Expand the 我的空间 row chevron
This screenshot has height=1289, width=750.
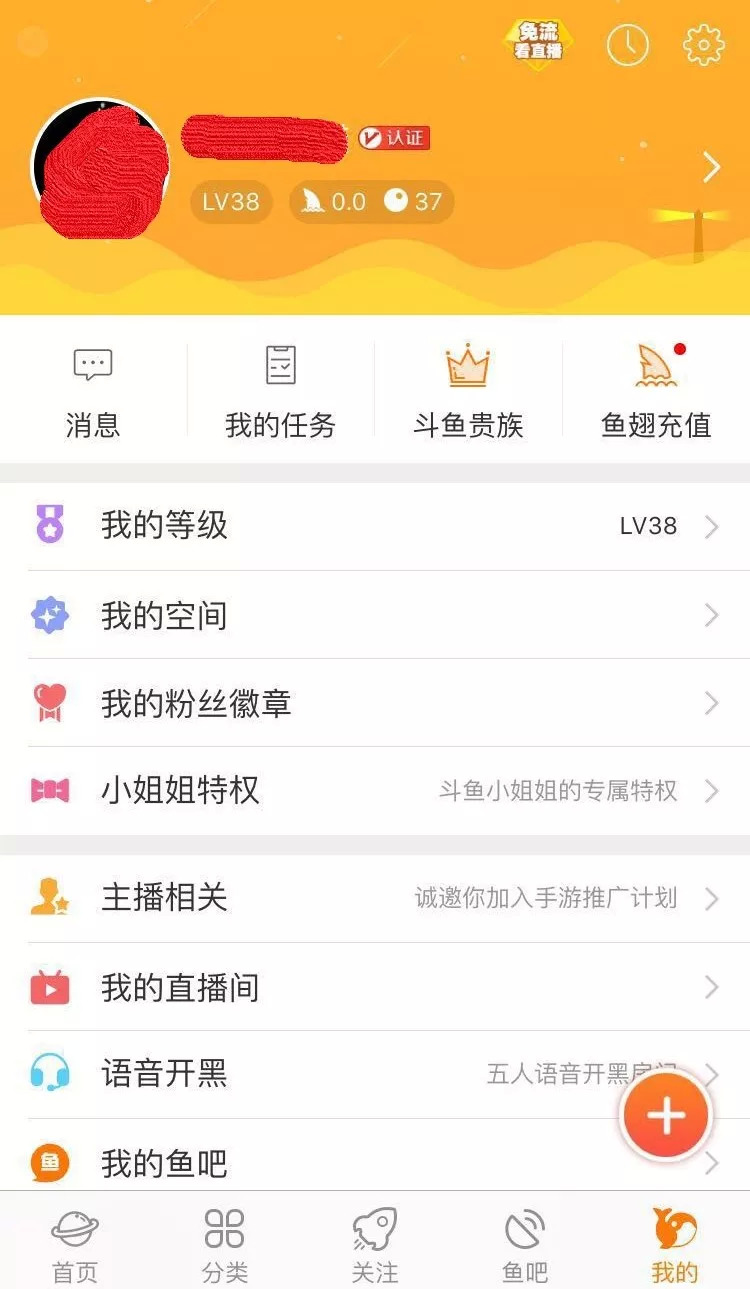click(x=712, y=616)
